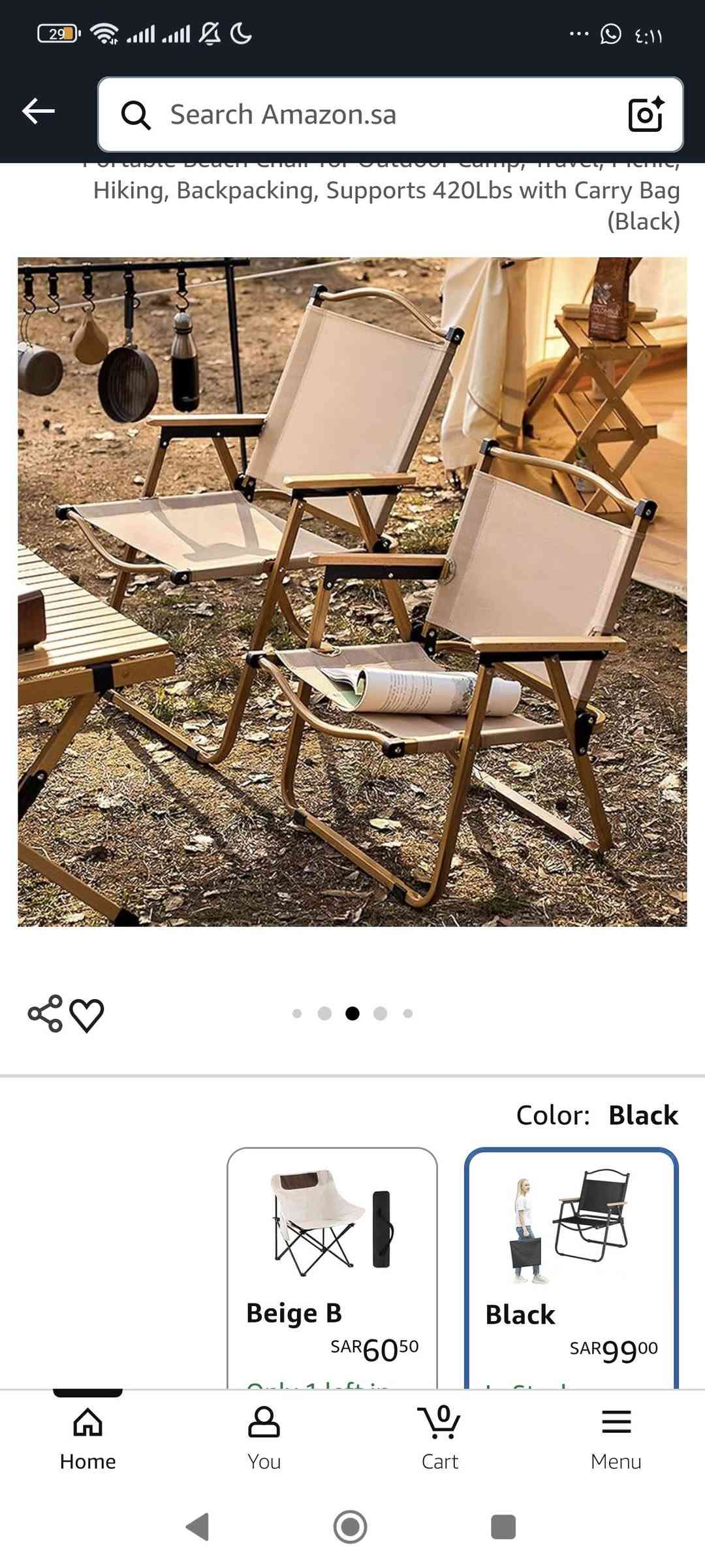Image resolution: width=705 pixels, height=1568 pixels.
Task: Tap the system recent apps button
Action: coord(503,1527)
